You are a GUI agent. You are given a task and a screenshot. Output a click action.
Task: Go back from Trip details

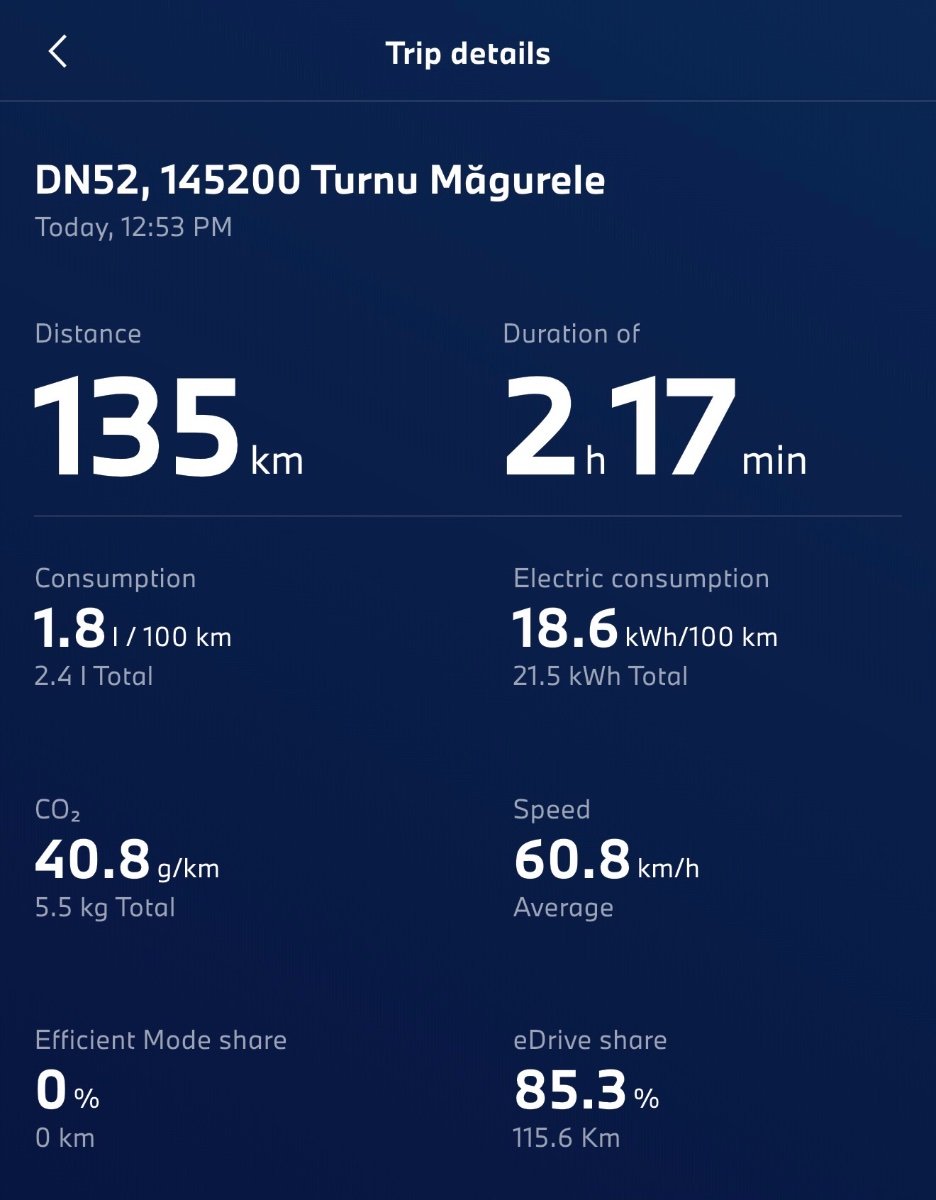58,52
